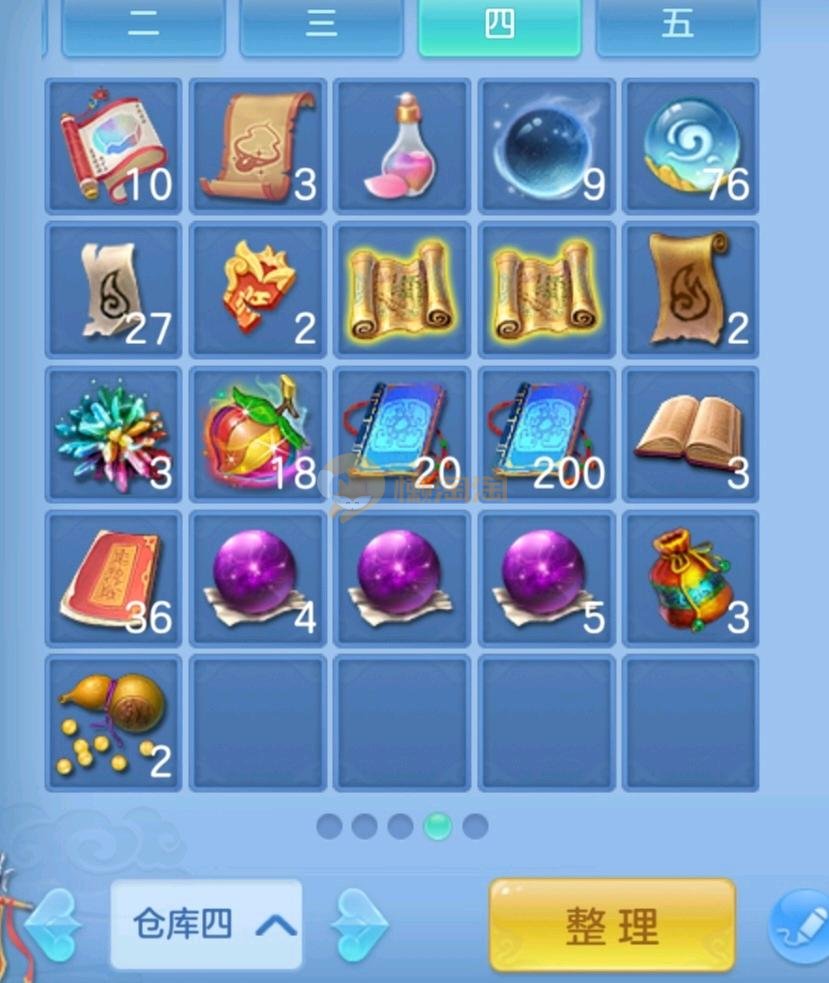Open the blue pencil edit button
This screenshot has width=829, height=983.
(x=800, y=925)
